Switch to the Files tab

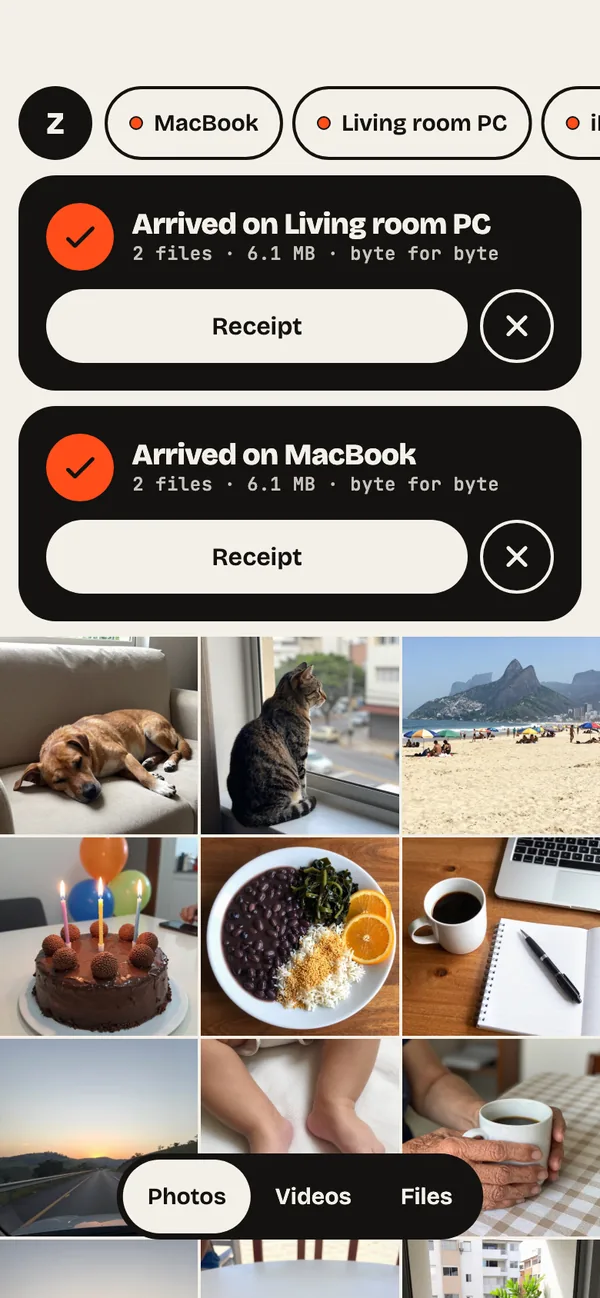point(427,1197)
